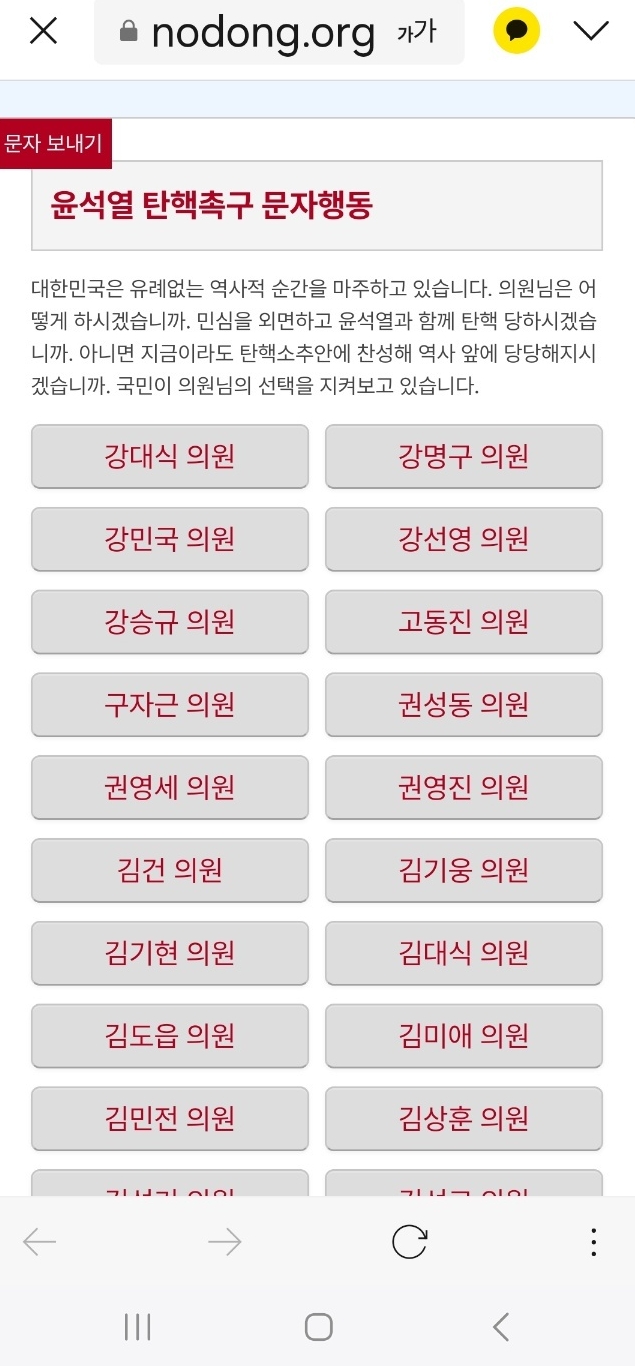Close the in-app browser with the X
This screenshot has height=1366, width=635.
coord(43,32)
